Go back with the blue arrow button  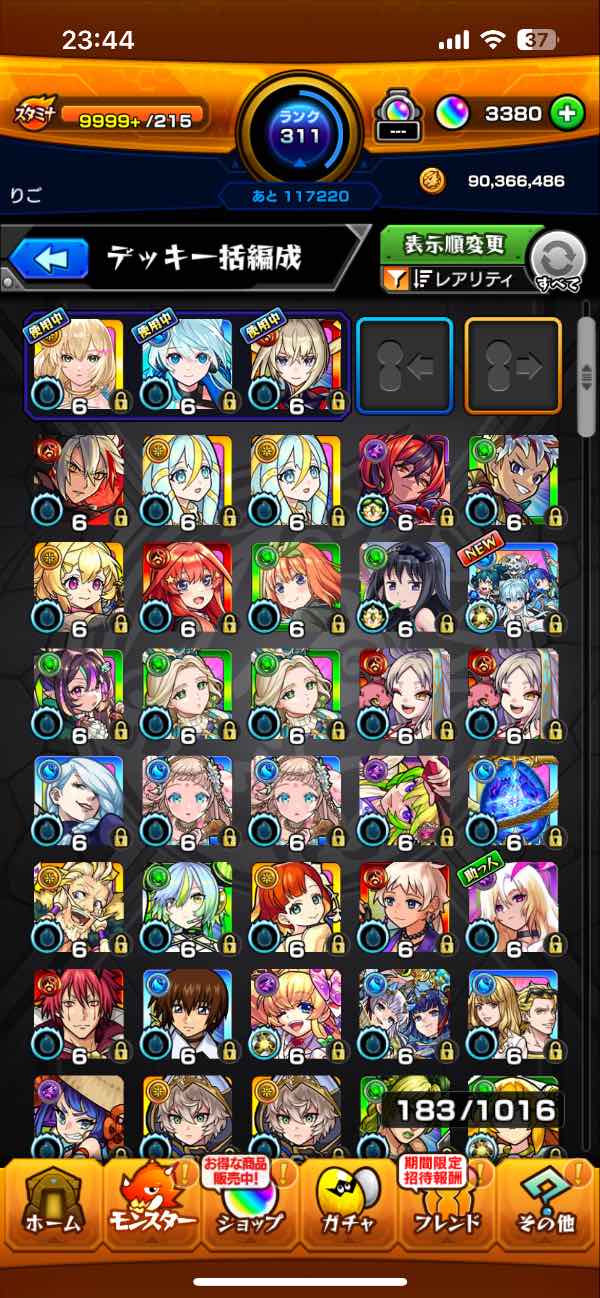[49, 258]
